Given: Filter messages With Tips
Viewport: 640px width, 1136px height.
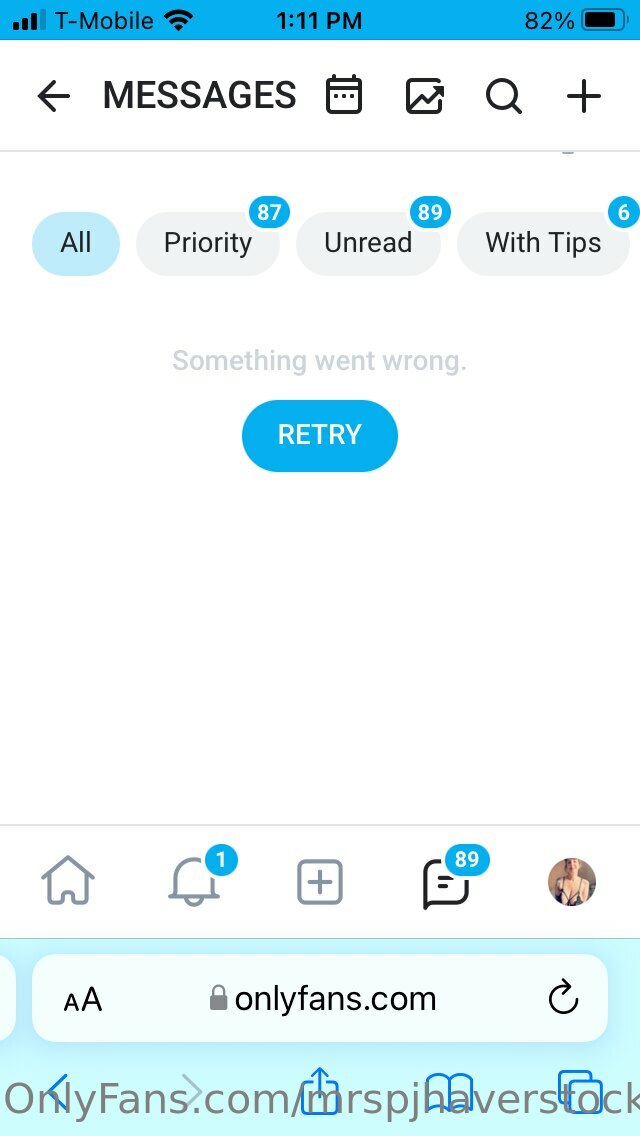Looking at the screenshot, I should (544, 243).
